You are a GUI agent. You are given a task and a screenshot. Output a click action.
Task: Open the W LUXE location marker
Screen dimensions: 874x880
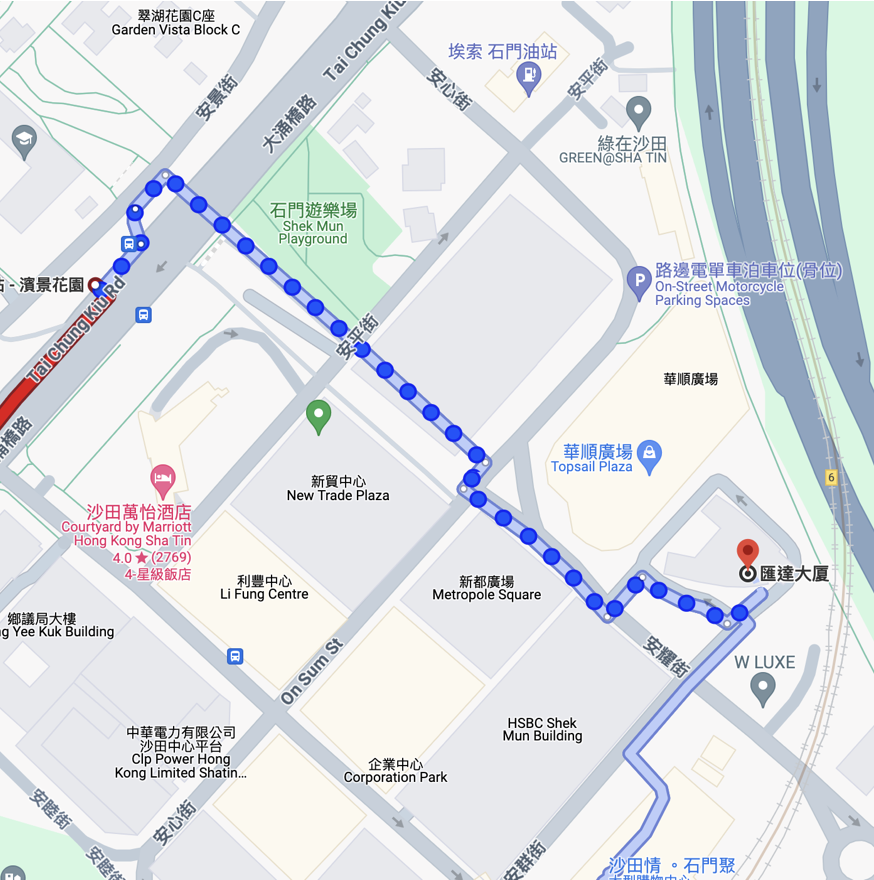763,687
